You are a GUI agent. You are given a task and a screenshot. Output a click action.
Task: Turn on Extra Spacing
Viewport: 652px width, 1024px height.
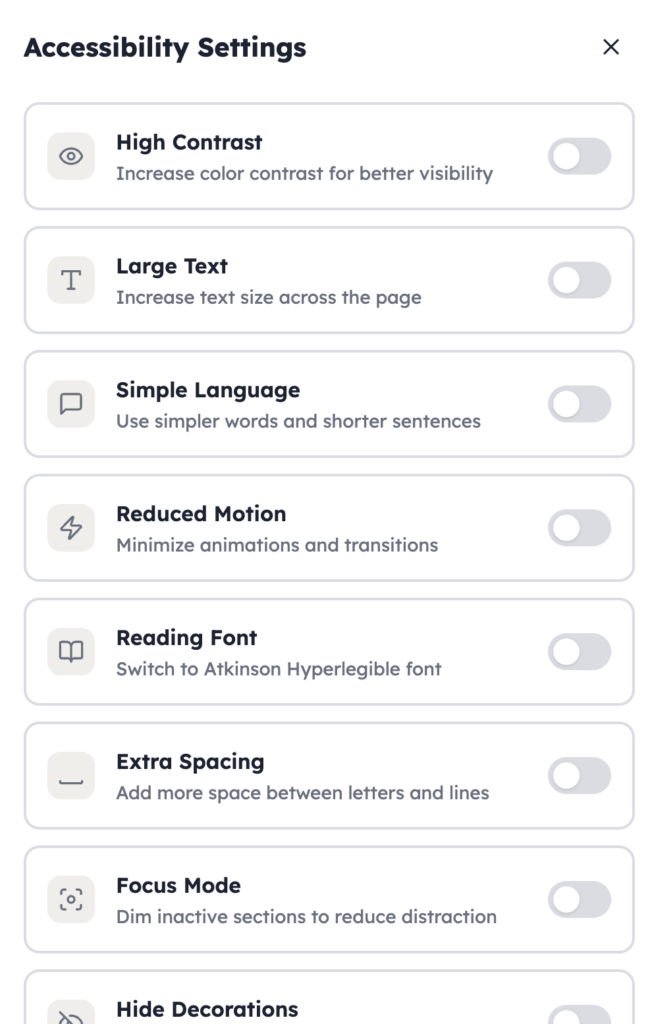click(x=579, y=776)
